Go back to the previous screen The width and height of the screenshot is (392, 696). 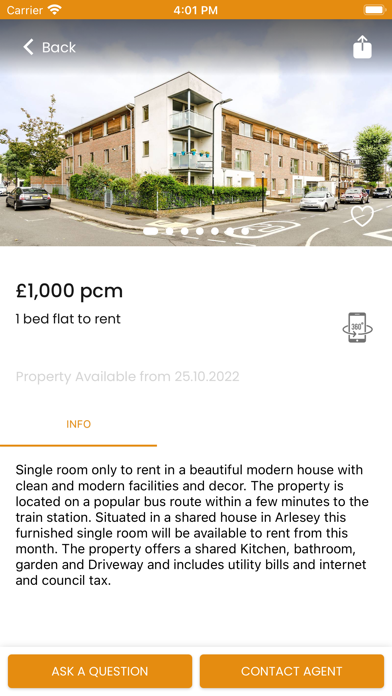[x=49, y=47]
